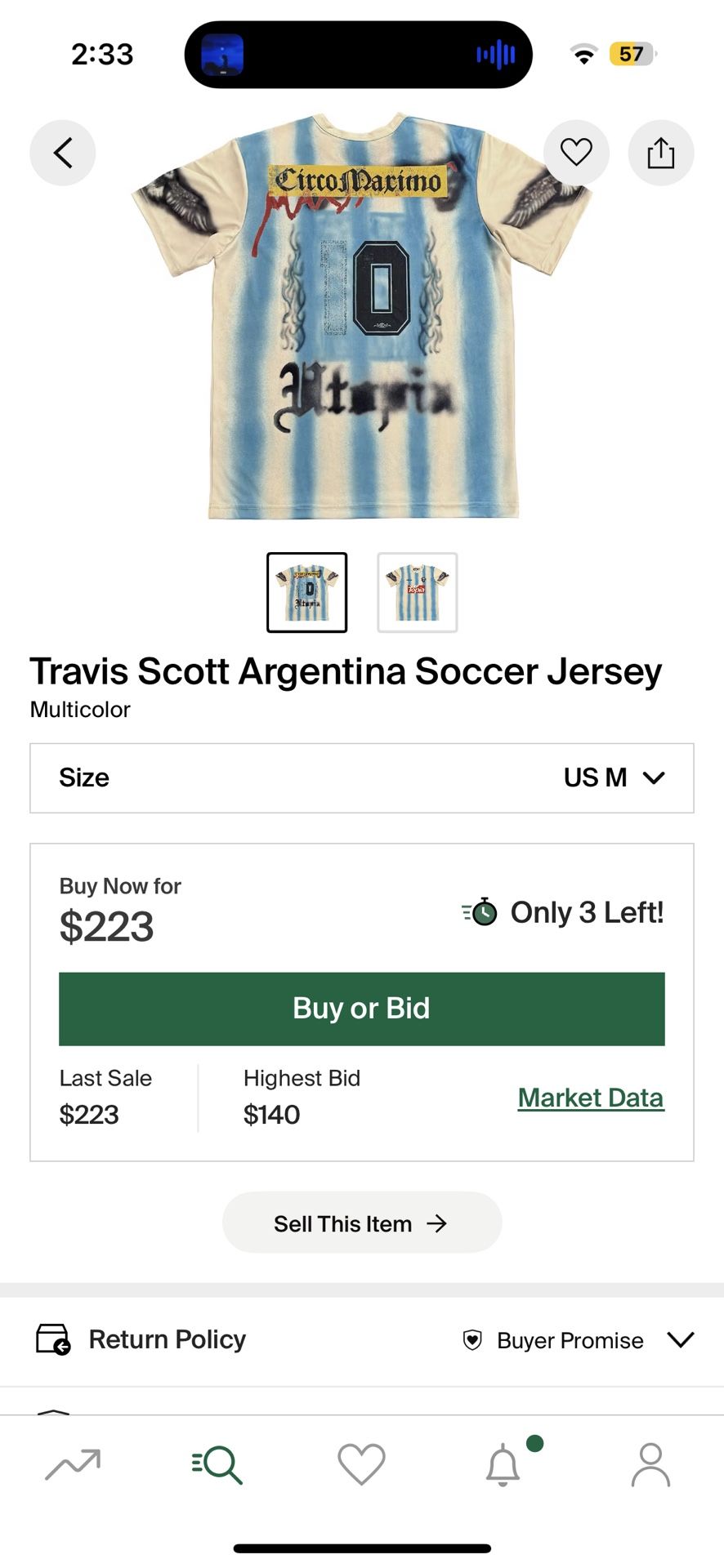The height and width of the screenshot is (1568, 724).
Task: Favorite the jersey with the heart button
Action: click(x=576, y=152)
